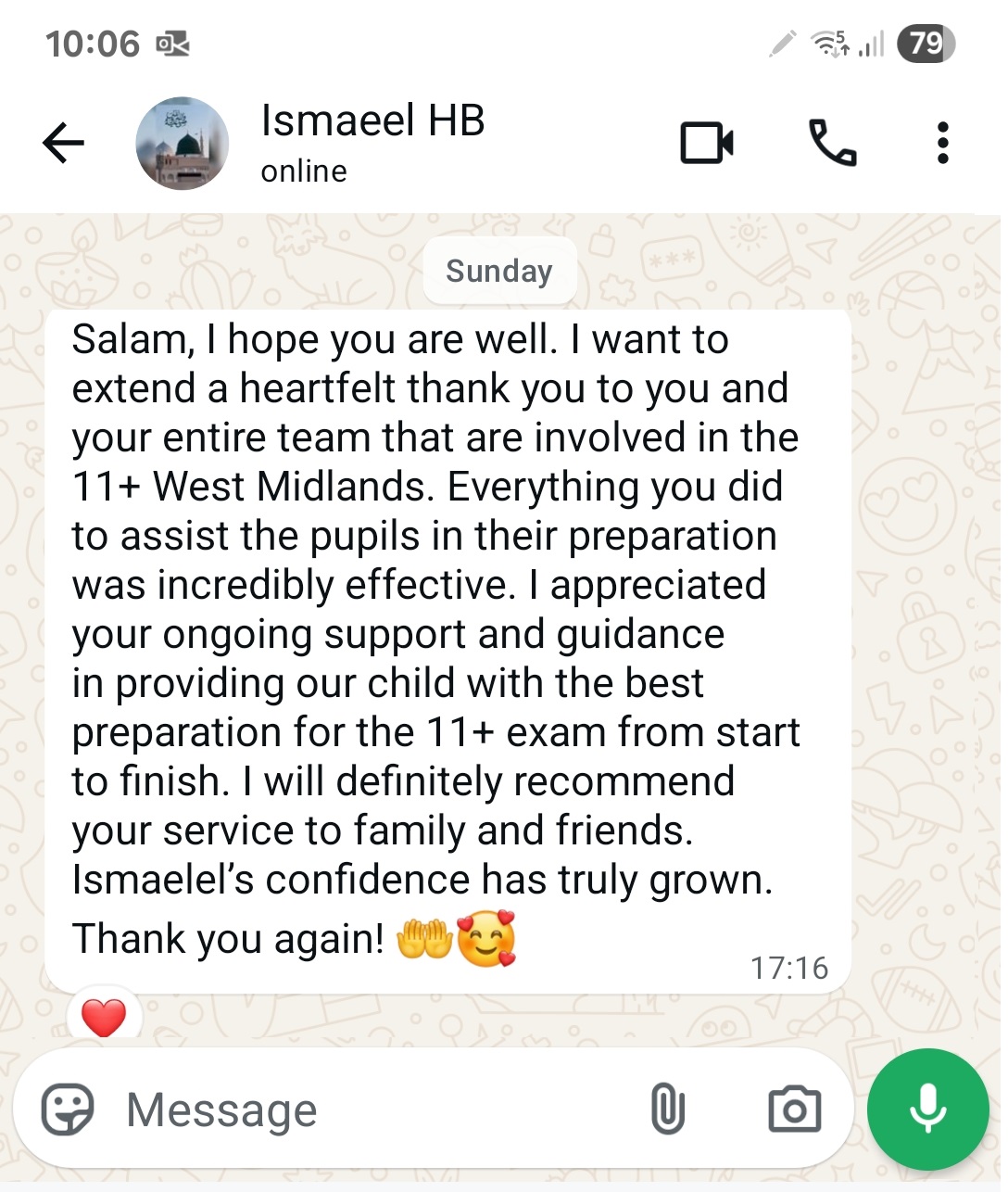Go back to the chat list
The image size is (1008, 1192).
[x=63, y=144]
